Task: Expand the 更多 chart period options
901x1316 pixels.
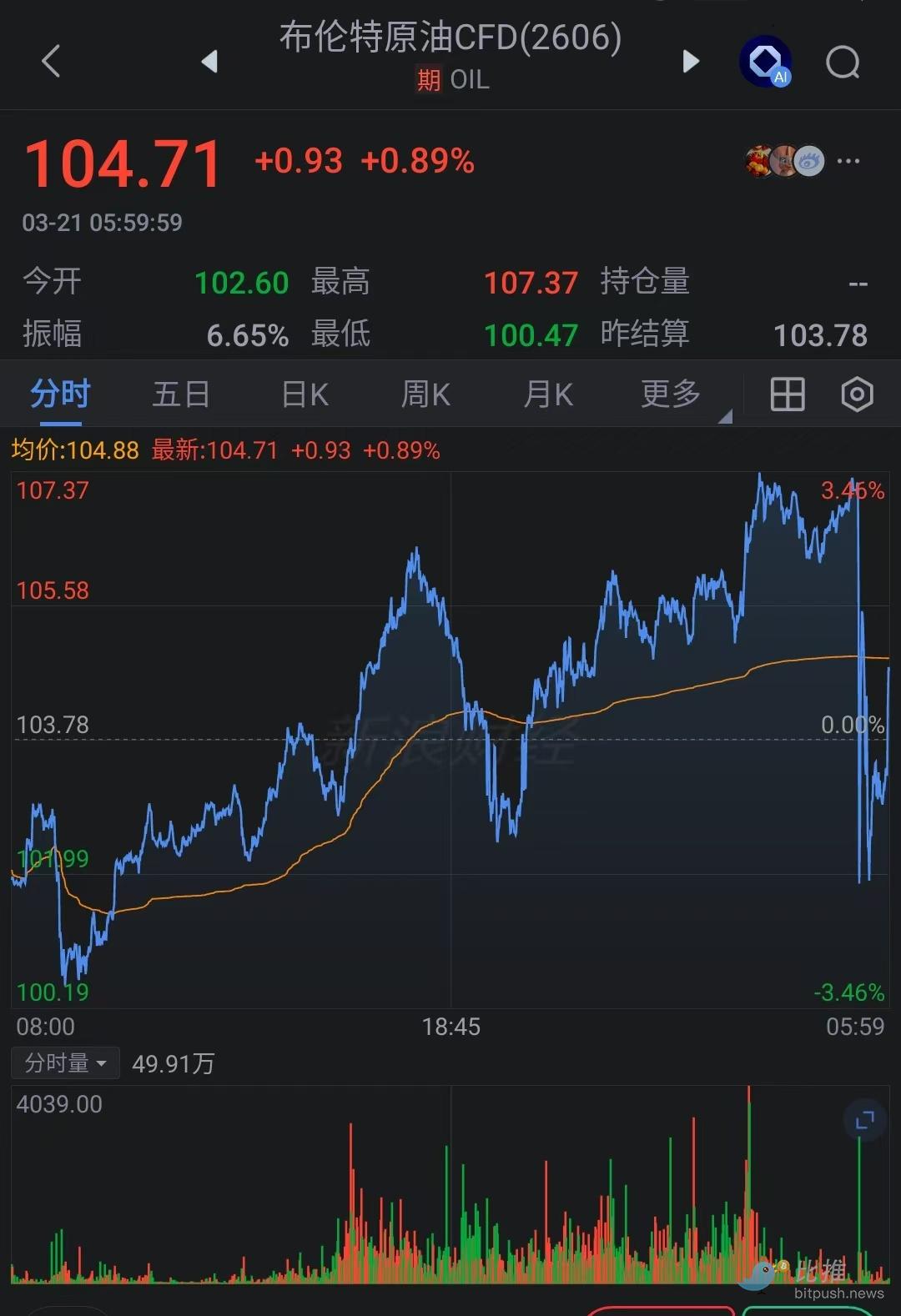Action: (x=672, y=394)
